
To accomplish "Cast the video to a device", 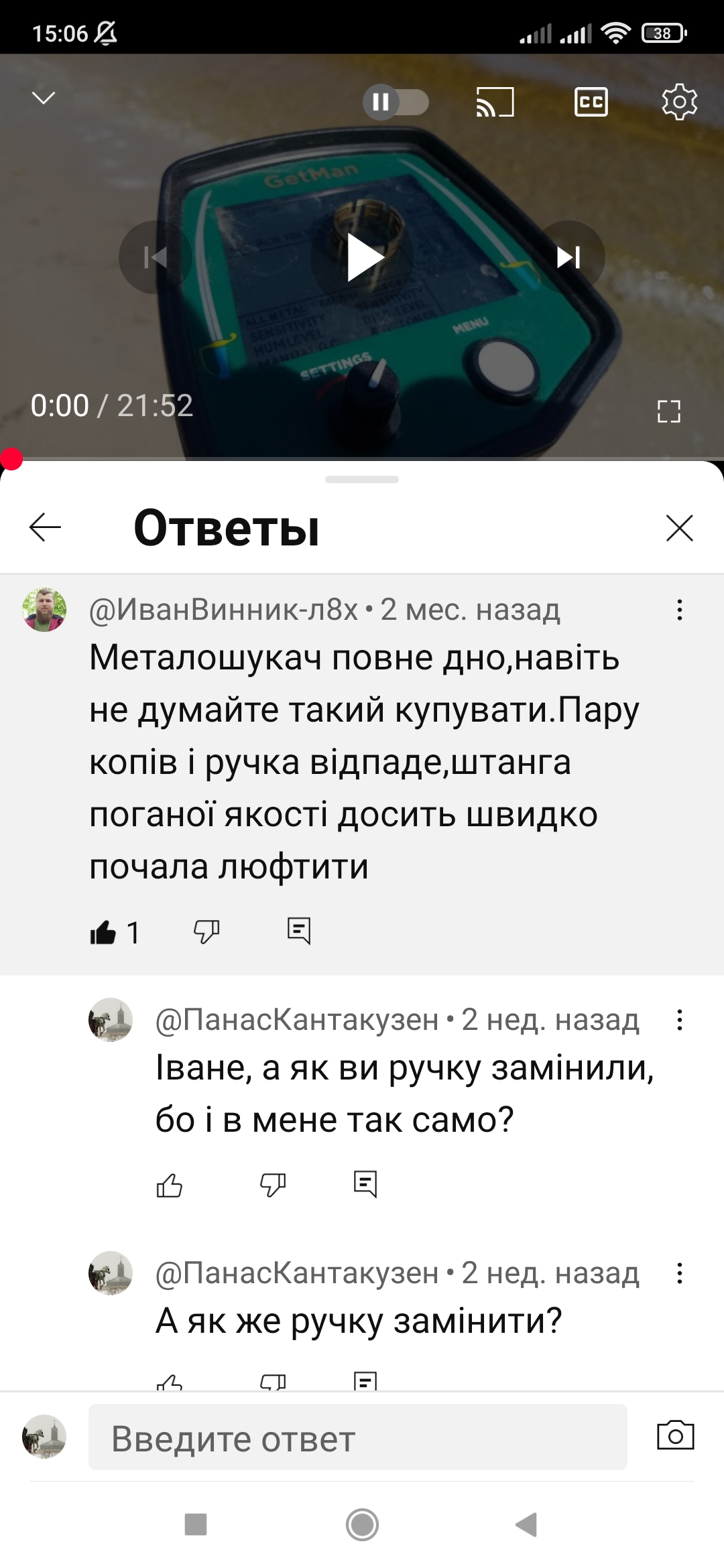I will 495,102.
